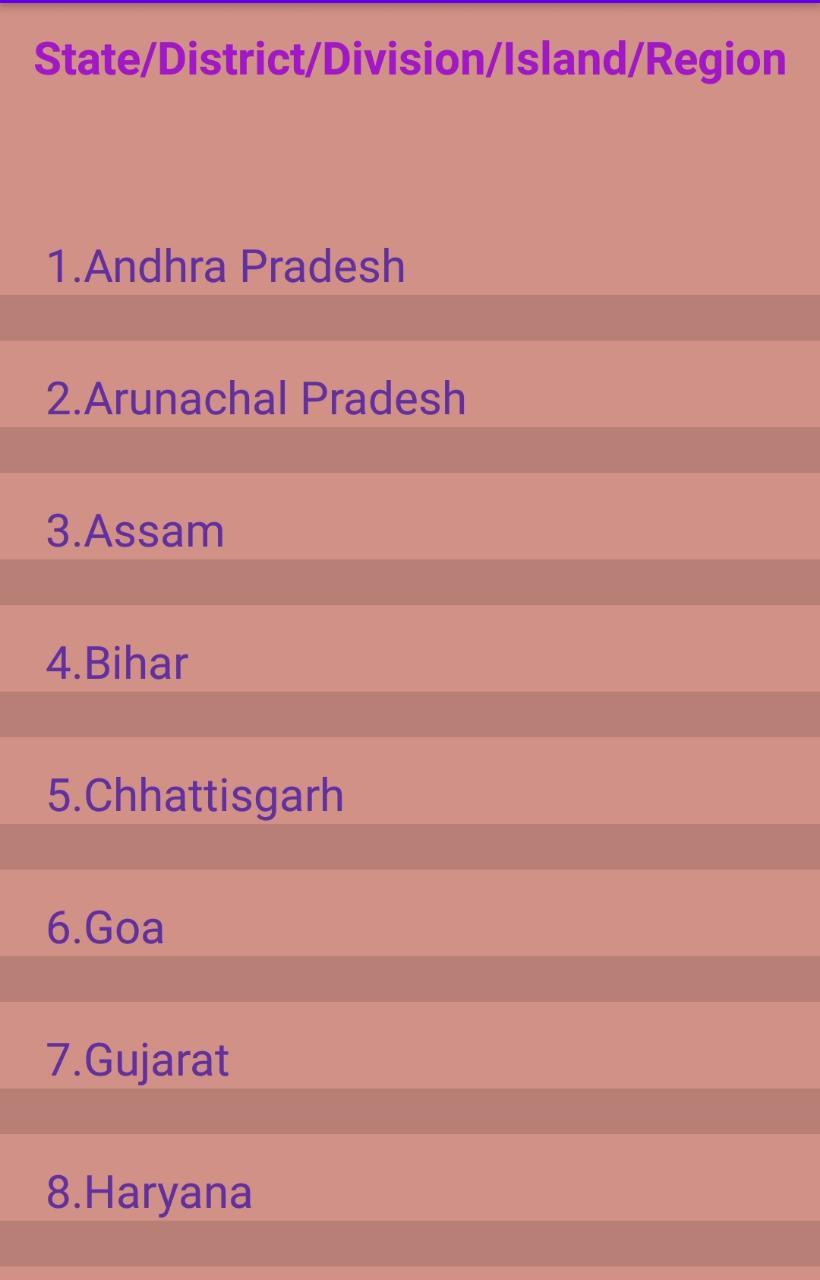Choose Haryana from the states
The image size is (820, 1280).
point(149,1192)
